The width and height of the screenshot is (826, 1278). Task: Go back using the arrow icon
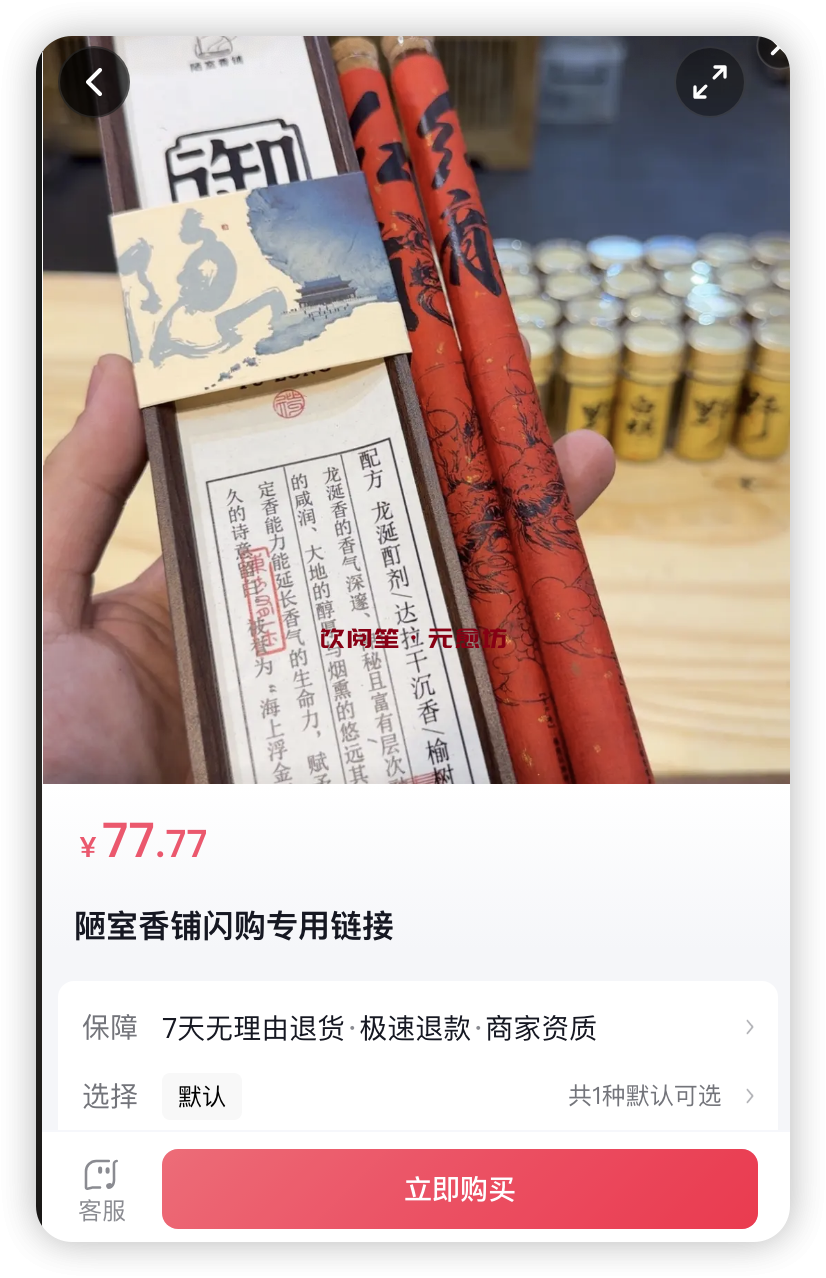point(94,82)
